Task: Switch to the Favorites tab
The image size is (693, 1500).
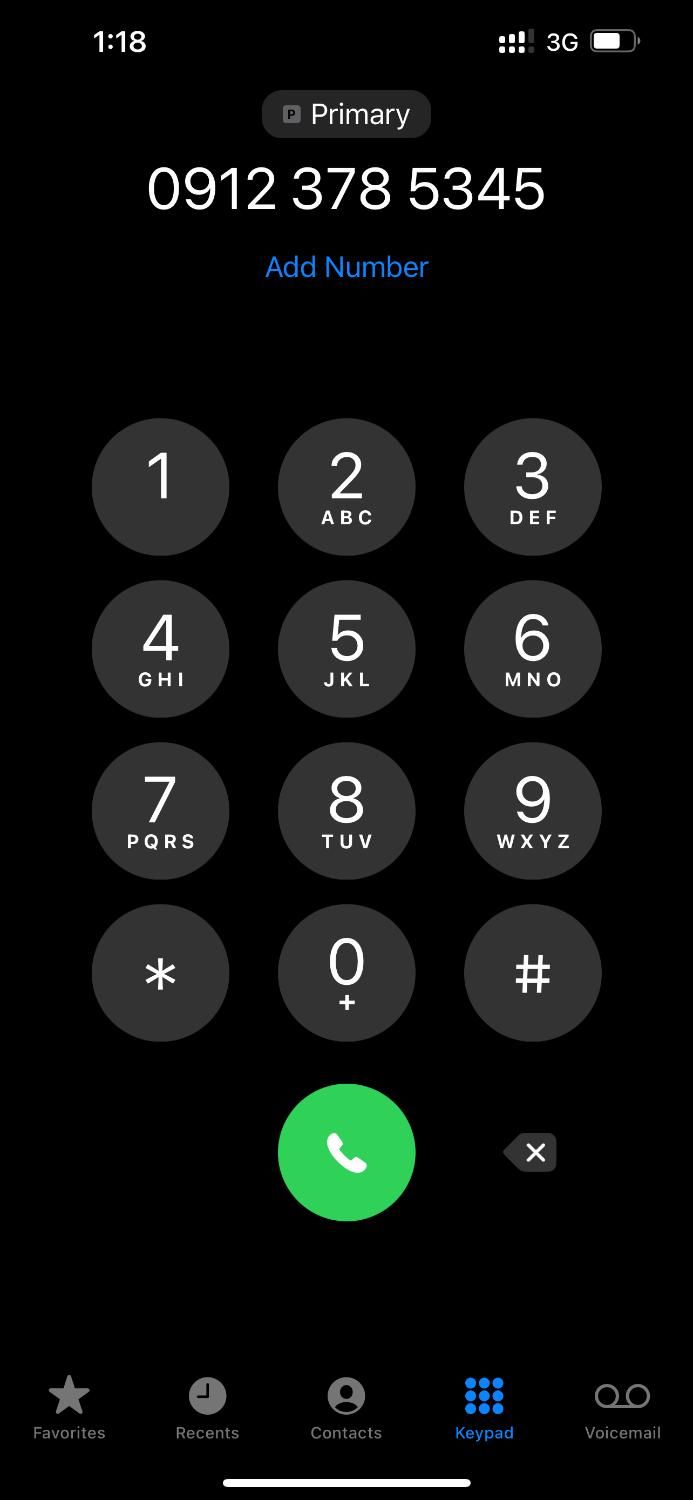Action: coord(69,1407)
